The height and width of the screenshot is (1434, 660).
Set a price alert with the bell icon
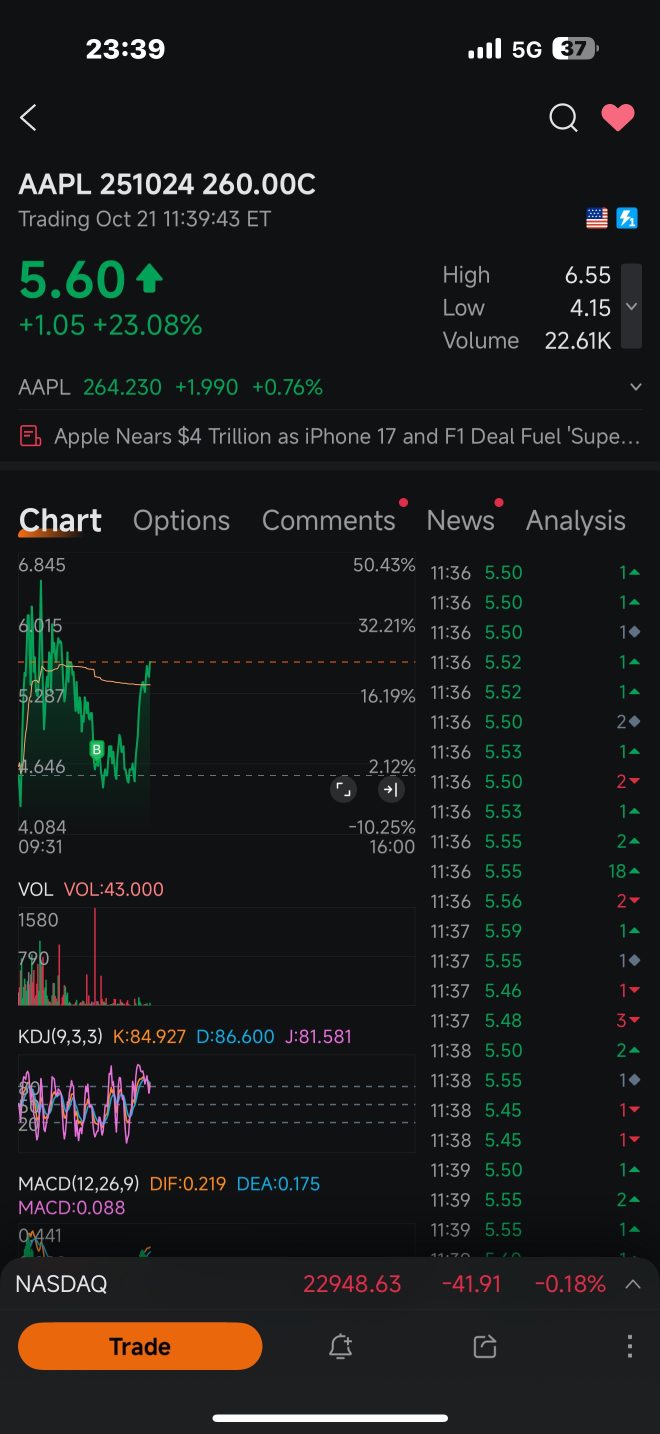pyautogui.click(x=340, y=1346)
